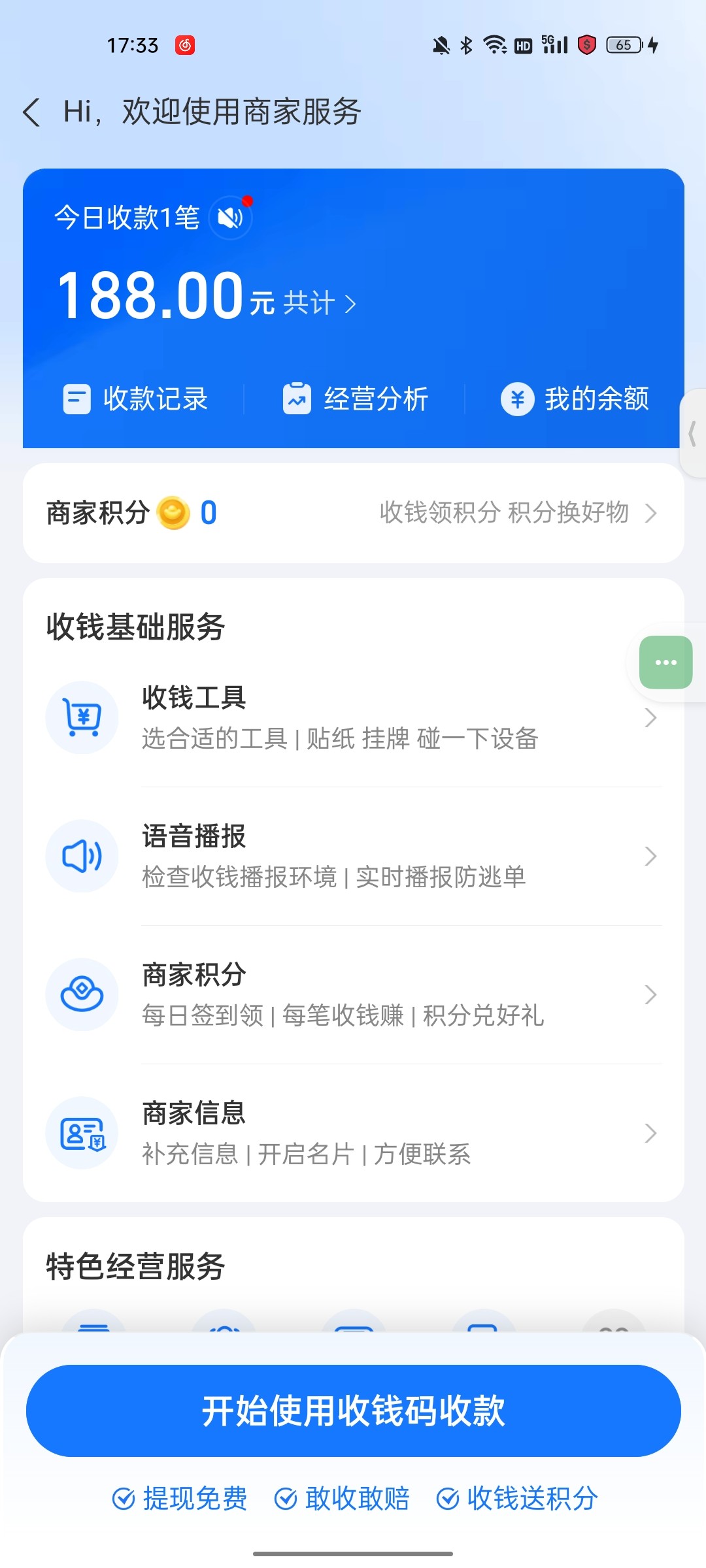Open 收款记录
This screenshot has width=706, height=1568.
coord(136,399)
